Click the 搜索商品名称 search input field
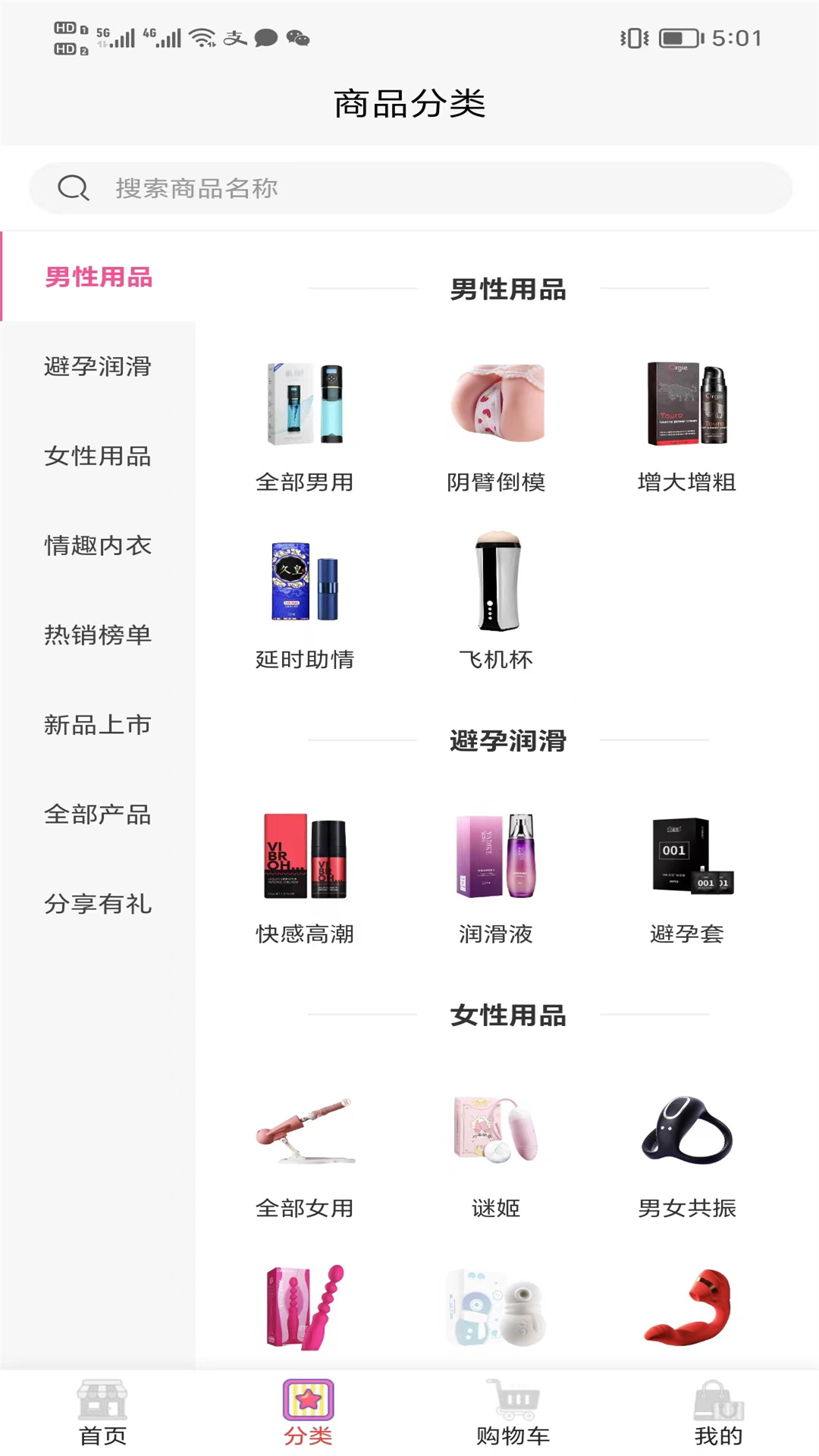This screenshot has height=1456, width=819. [303, 187]
